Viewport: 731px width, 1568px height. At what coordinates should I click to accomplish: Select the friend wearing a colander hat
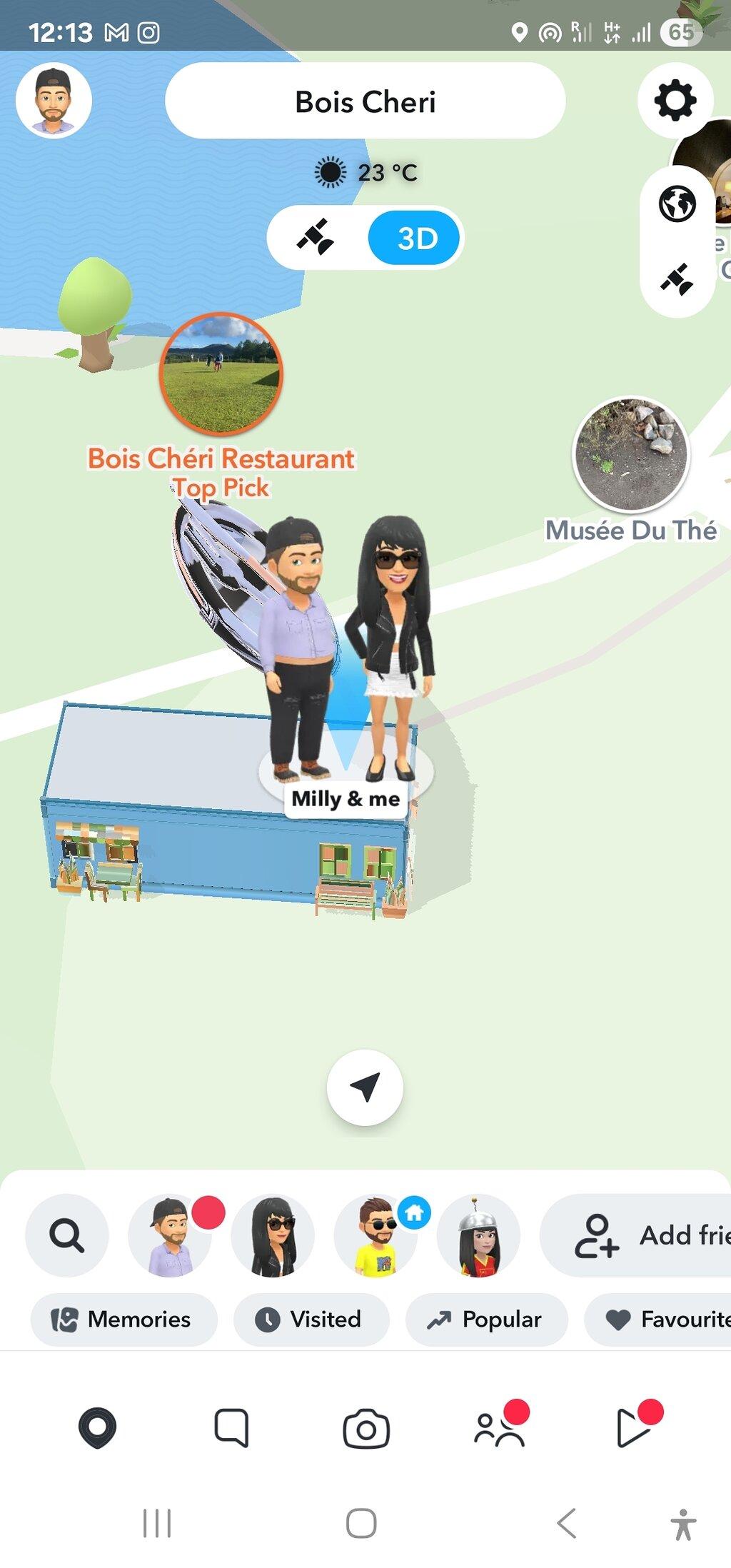(x=478, y=1235)
